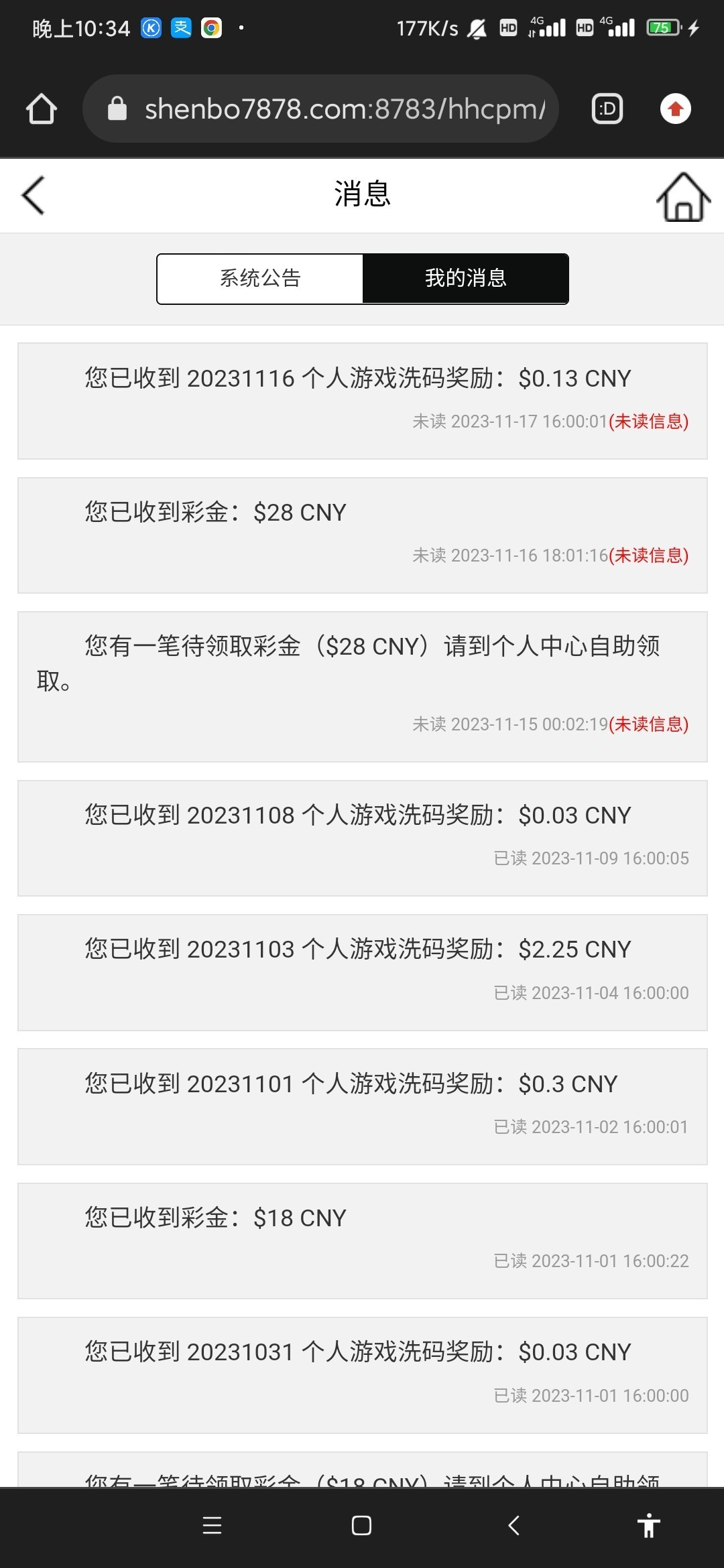Tap the system navigation back button

[514, 1525]
